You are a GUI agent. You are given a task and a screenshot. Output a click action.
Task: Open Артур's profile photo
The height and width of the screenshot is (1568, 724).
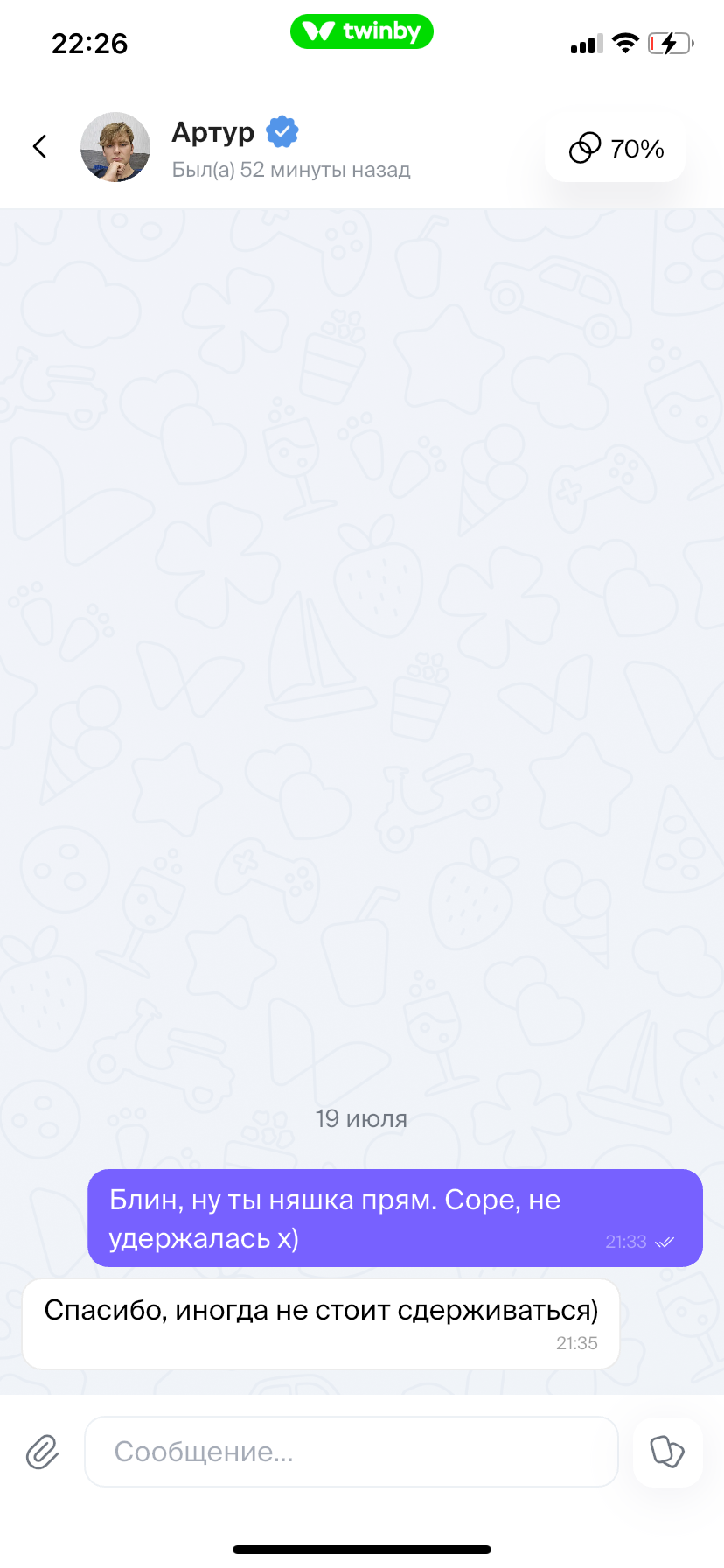(x=115, y=147)
